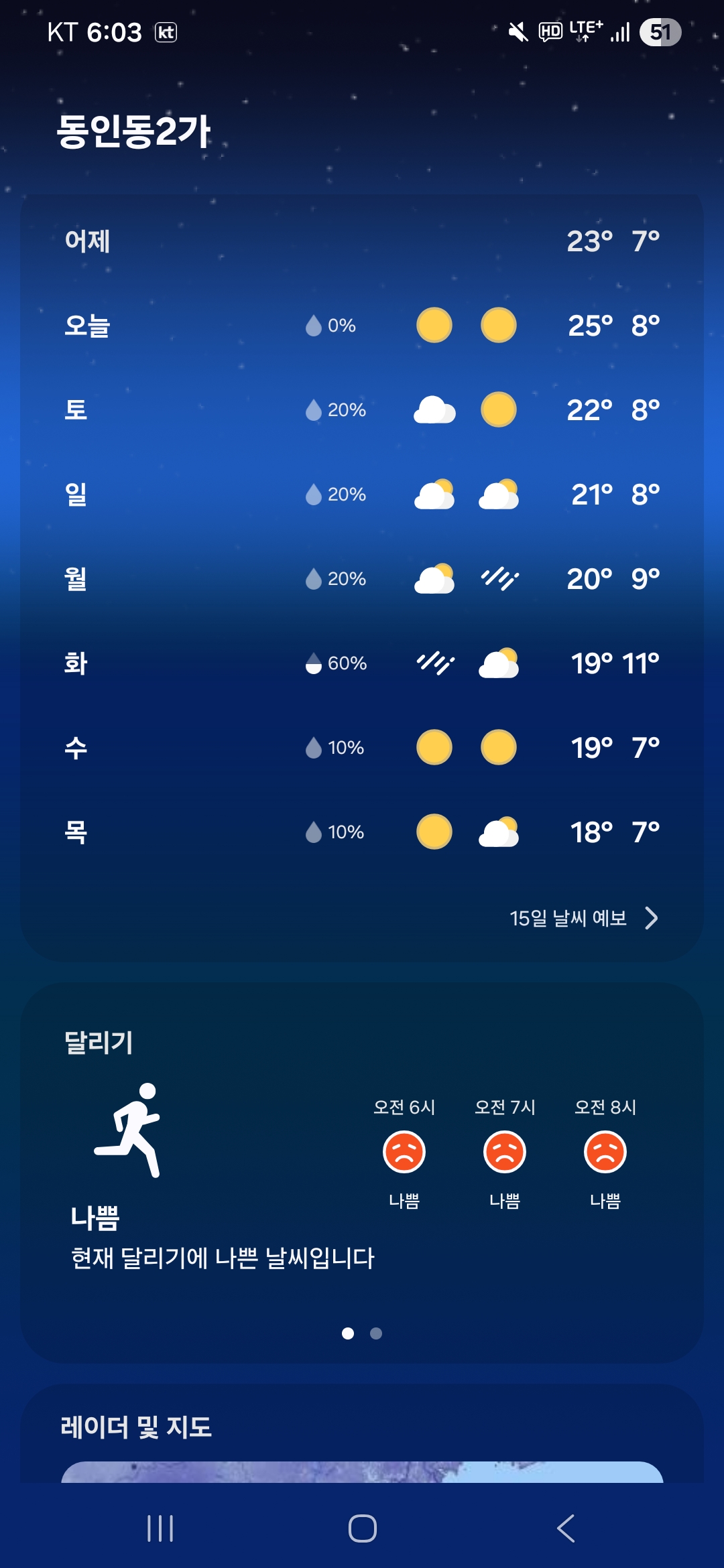The height and width of the screenshot is (1568, 724).
Task: Open the 15일 날씨 예보 forecast link
Action: tap(582, 918)
